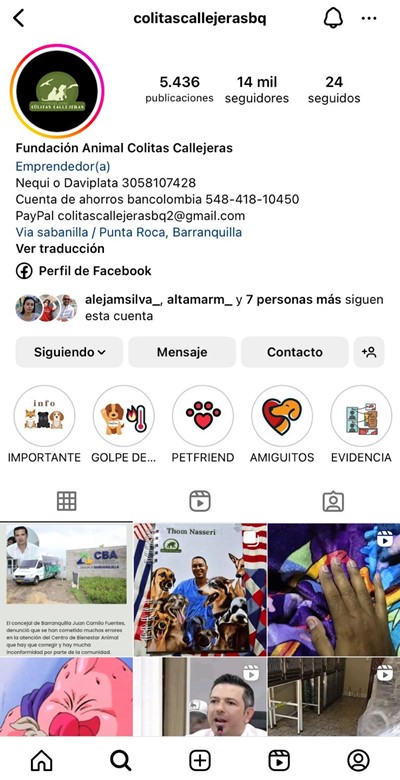Go back using the top arrow
400x780 pixels.
coord(18,18)
